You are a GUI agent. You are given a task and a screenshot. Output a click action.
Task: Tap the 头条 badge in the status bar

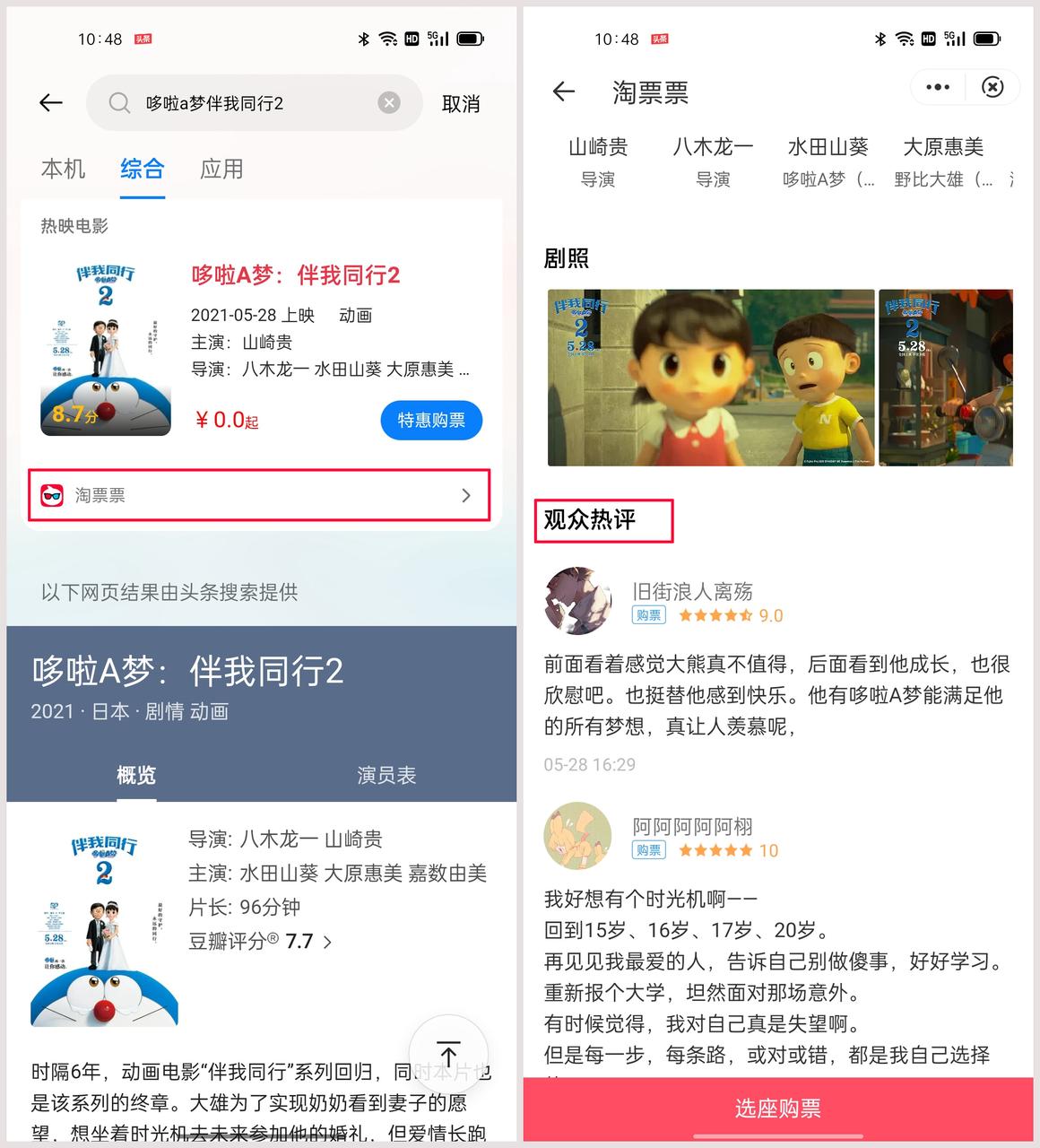[145, 39]
